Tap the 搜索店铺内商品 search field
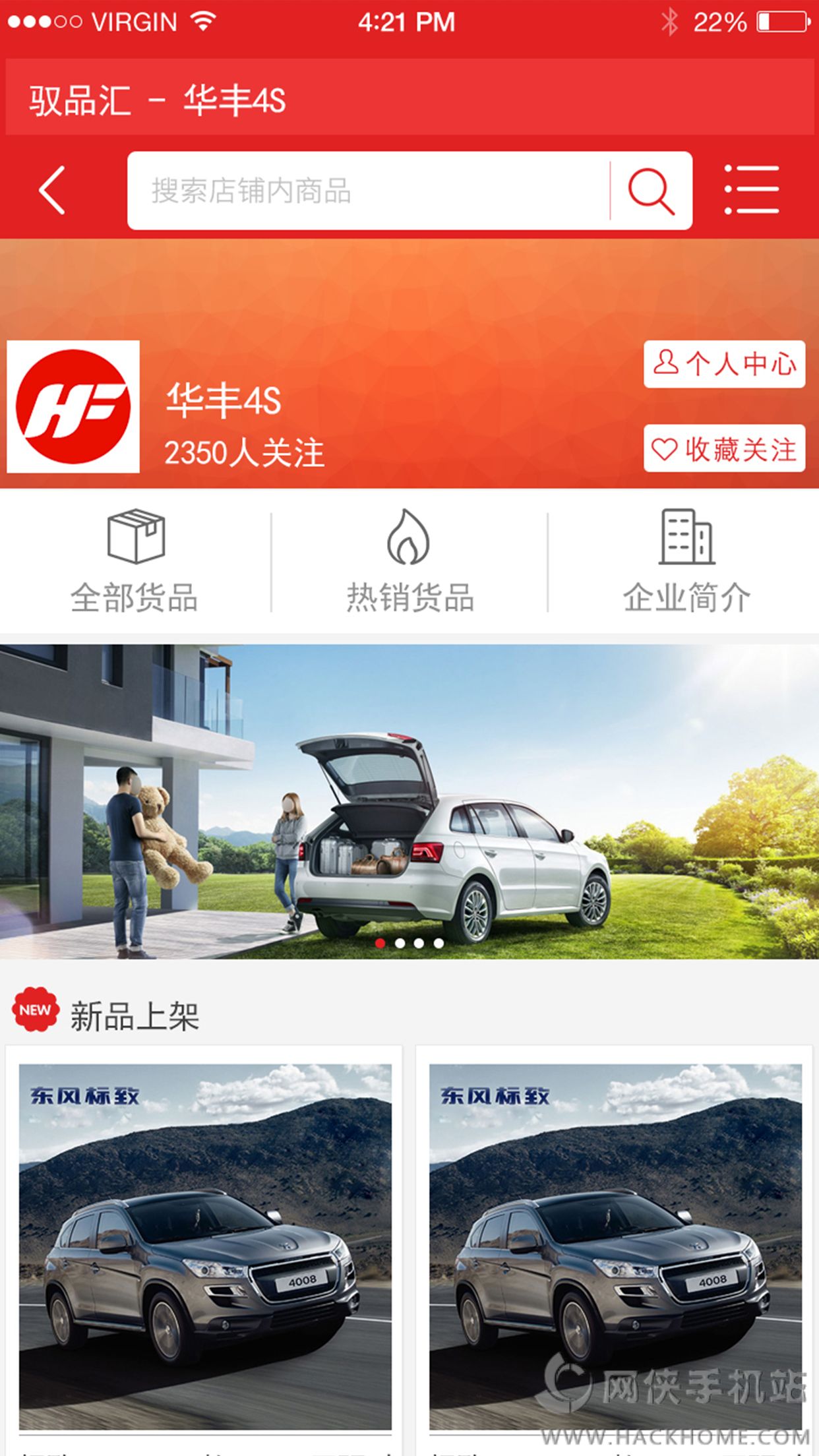This screenshot has height=1456, width=819. click(368, 191)
